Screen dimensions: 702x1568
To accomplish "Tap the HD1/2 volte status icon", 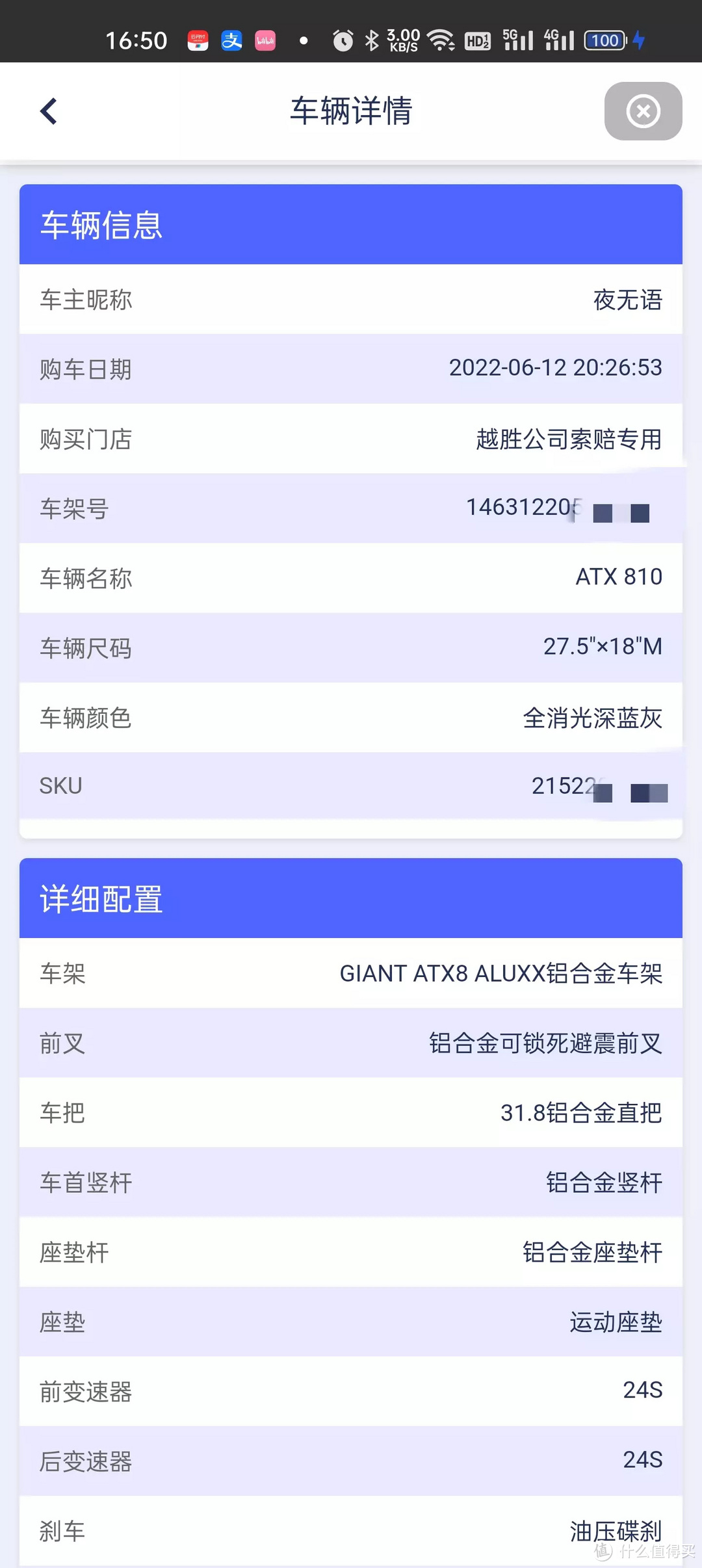I will pos(477,40).
